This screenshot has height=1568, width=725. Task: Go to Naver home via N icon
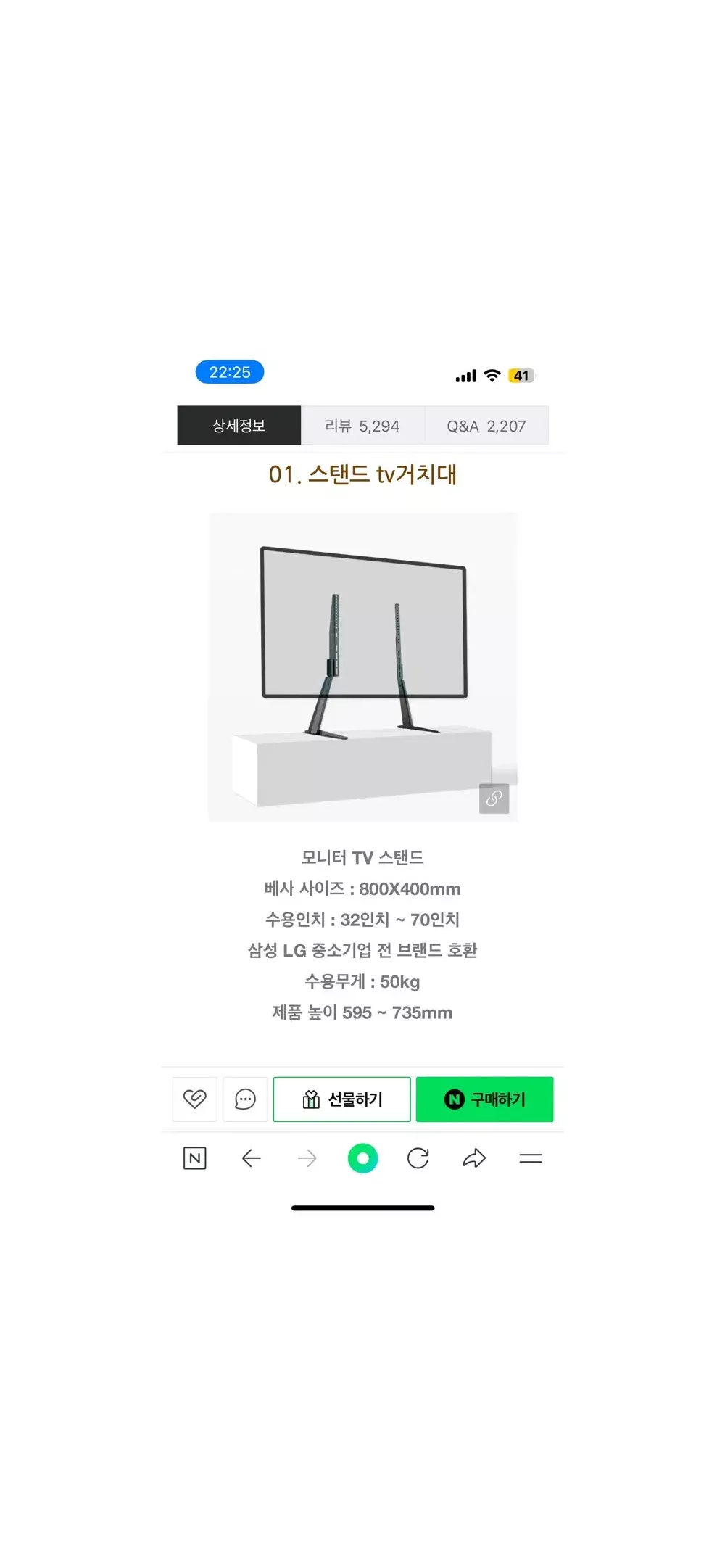195,1158
